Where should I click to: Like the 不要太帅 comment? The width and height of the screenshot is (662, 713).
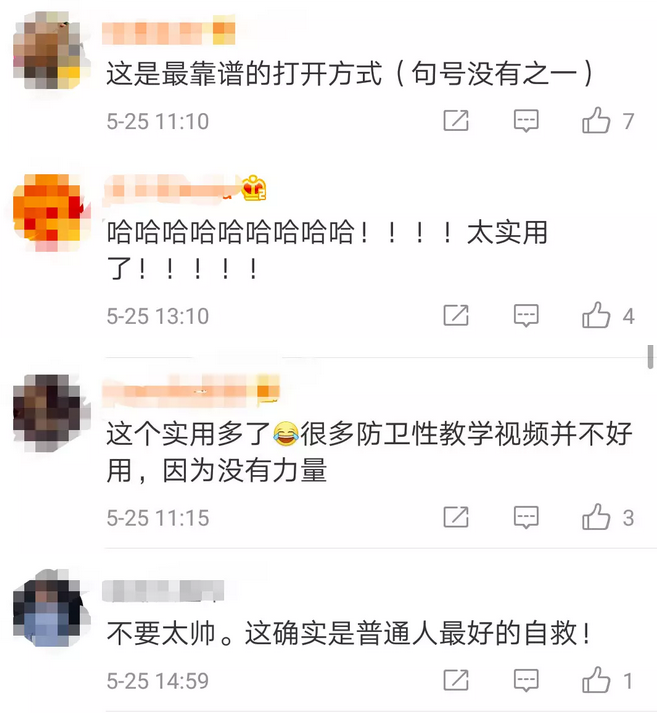[597, 681]
